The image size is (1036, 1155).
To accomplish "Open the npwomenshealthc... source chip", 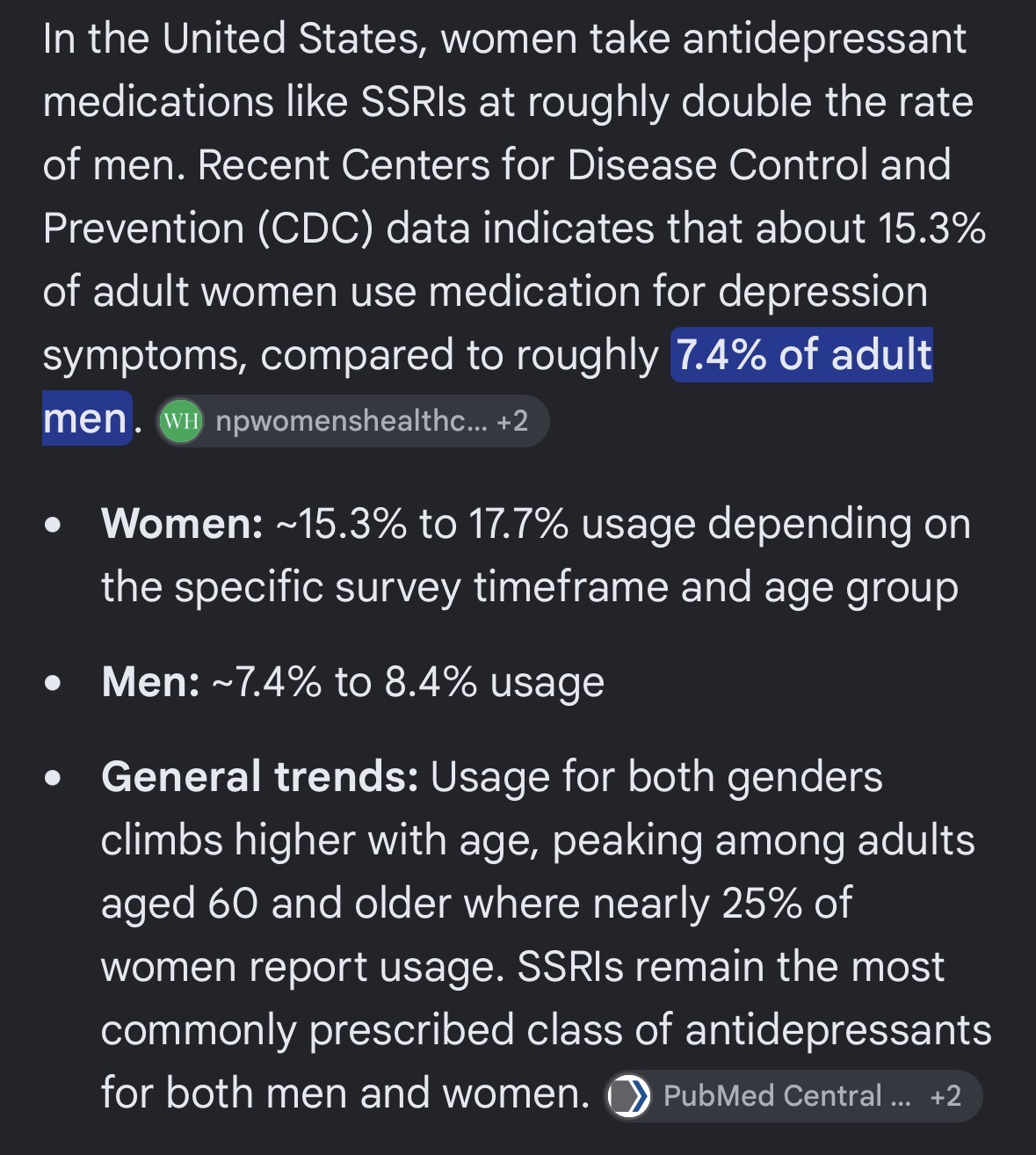I will tap(352, 421).
